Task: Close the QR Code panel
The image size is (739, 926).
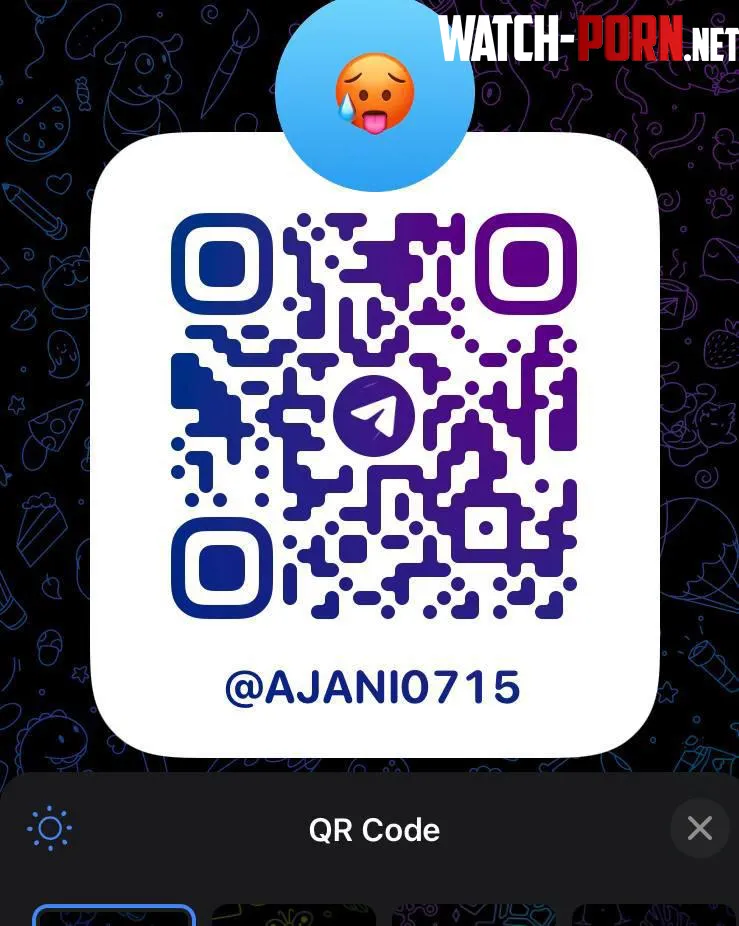Action: [x=699, y=828]
